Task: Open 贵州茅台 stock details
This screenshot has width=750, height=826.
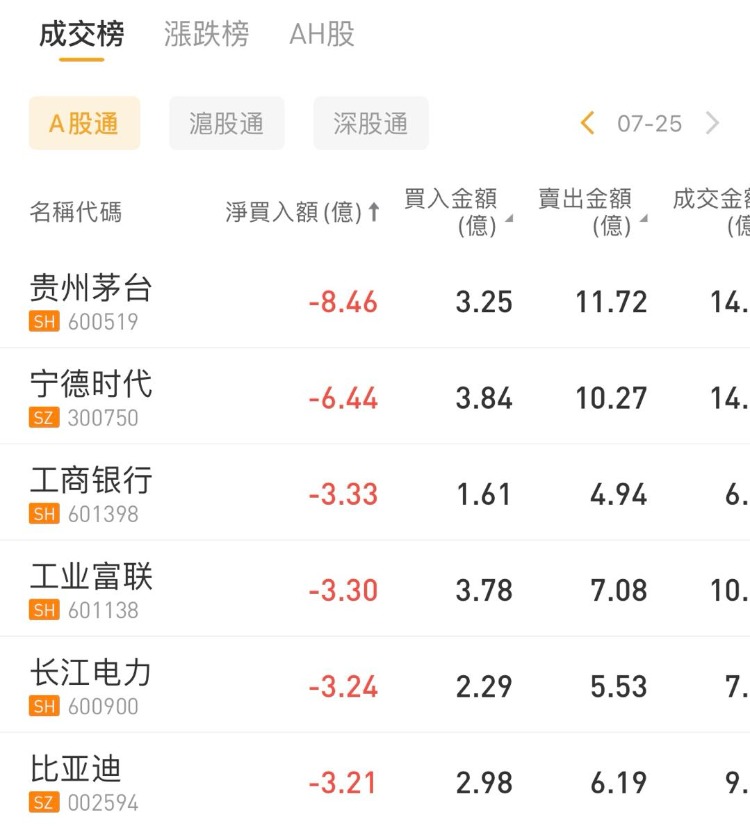Action: [x=91, y=301]
